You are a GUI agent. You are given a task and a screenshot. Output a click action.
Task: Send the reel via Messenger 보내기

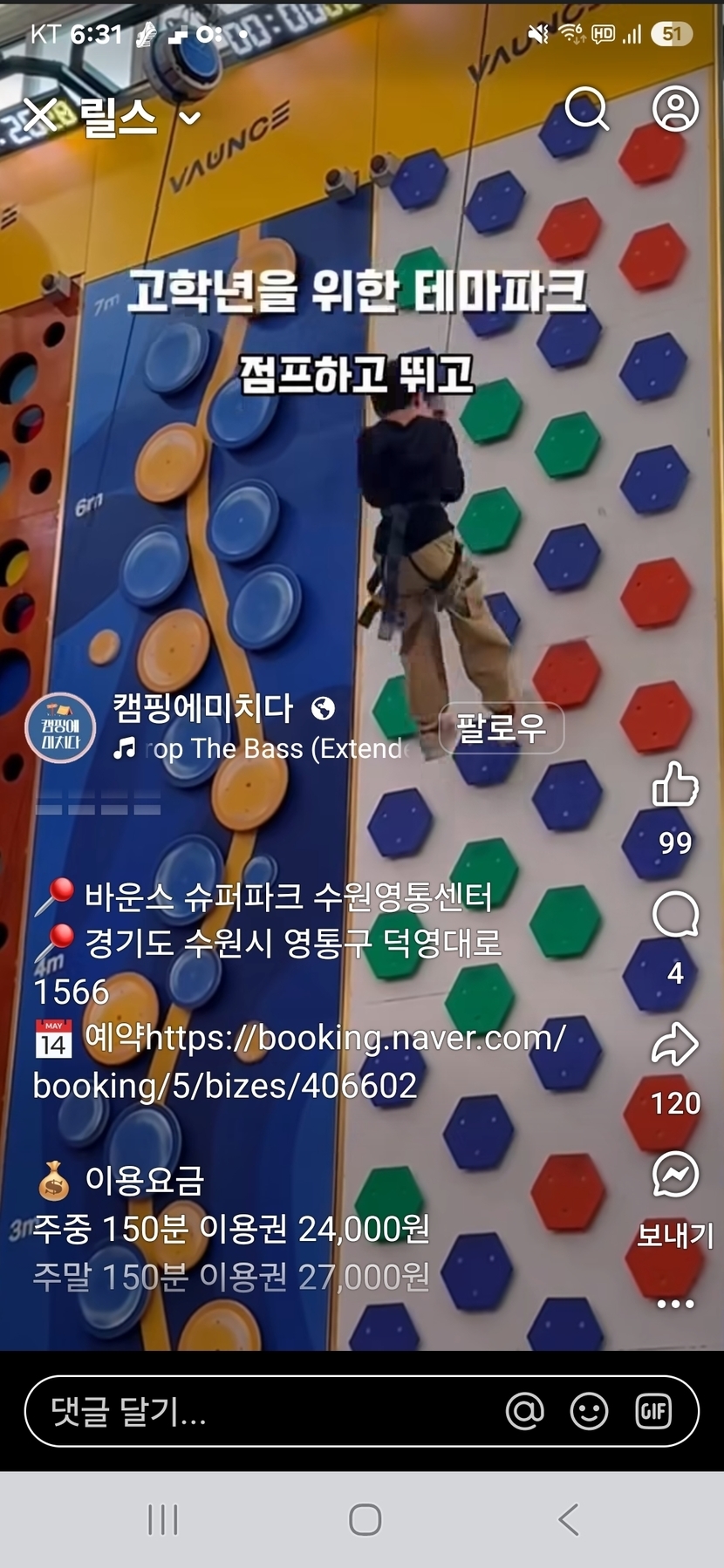click(x=675, y=1176)
